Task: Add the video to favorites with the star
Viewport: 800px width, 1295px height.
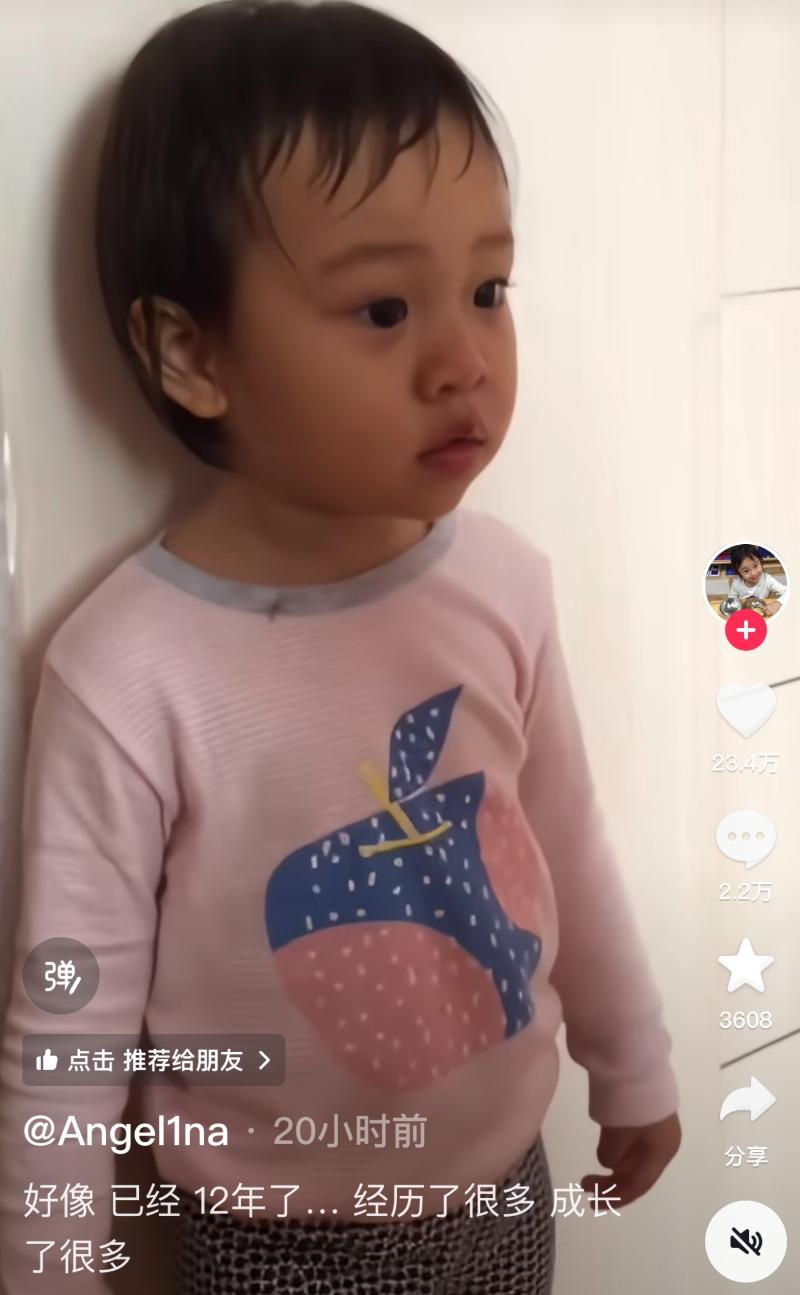Action: [x=746, y=966]
